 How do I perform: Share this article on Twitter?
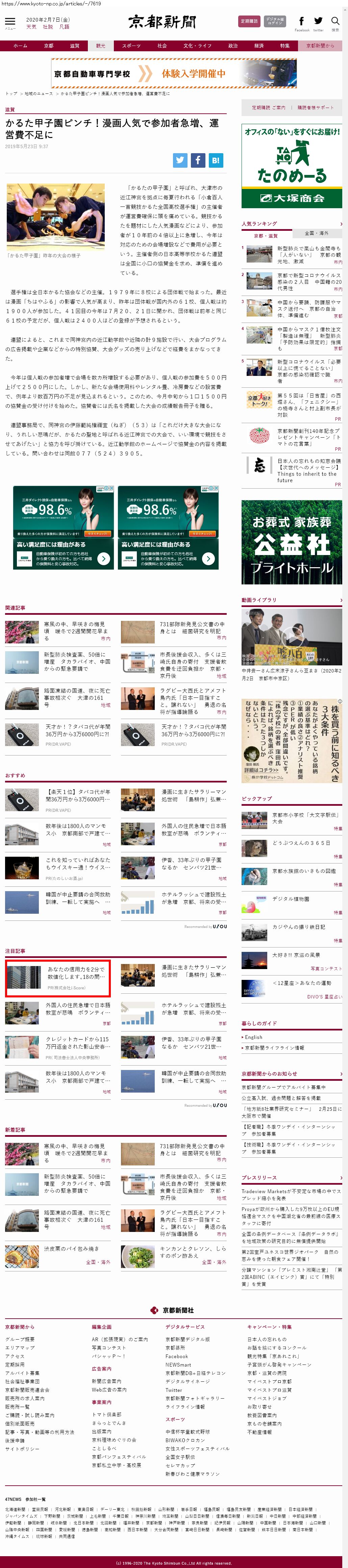[180, 161]
